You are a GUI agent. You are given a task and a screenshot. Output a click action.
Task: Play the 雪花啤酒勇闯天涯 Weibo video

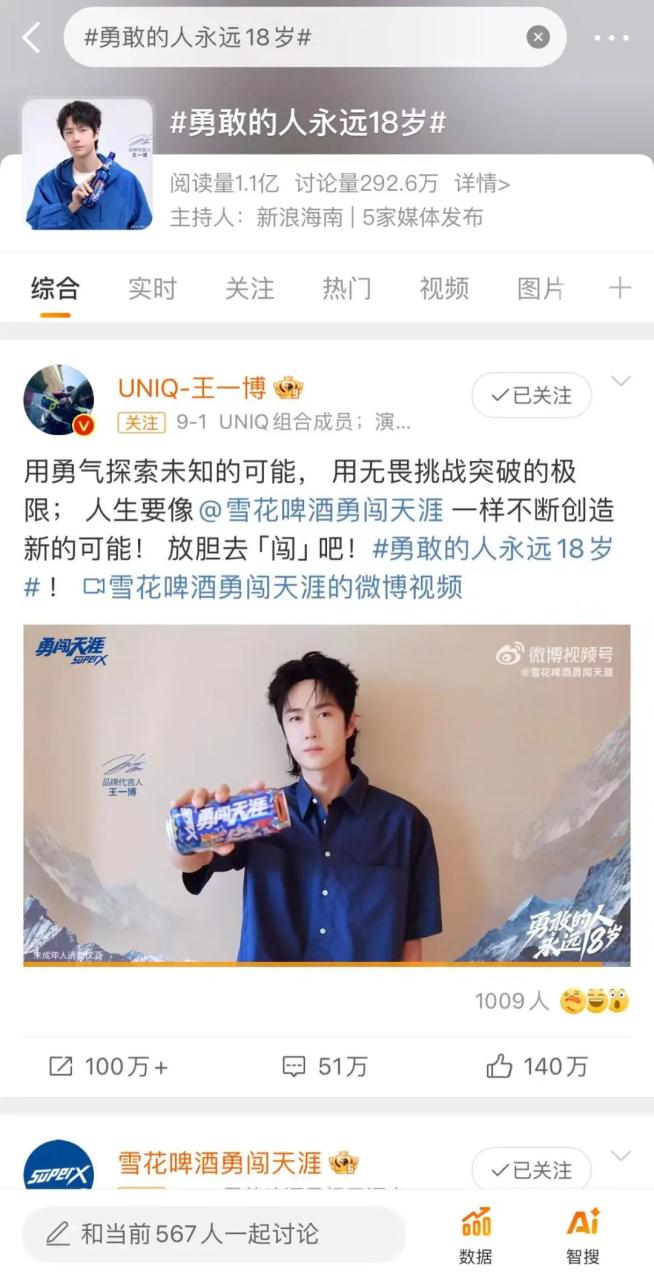[x=327, y=795]
